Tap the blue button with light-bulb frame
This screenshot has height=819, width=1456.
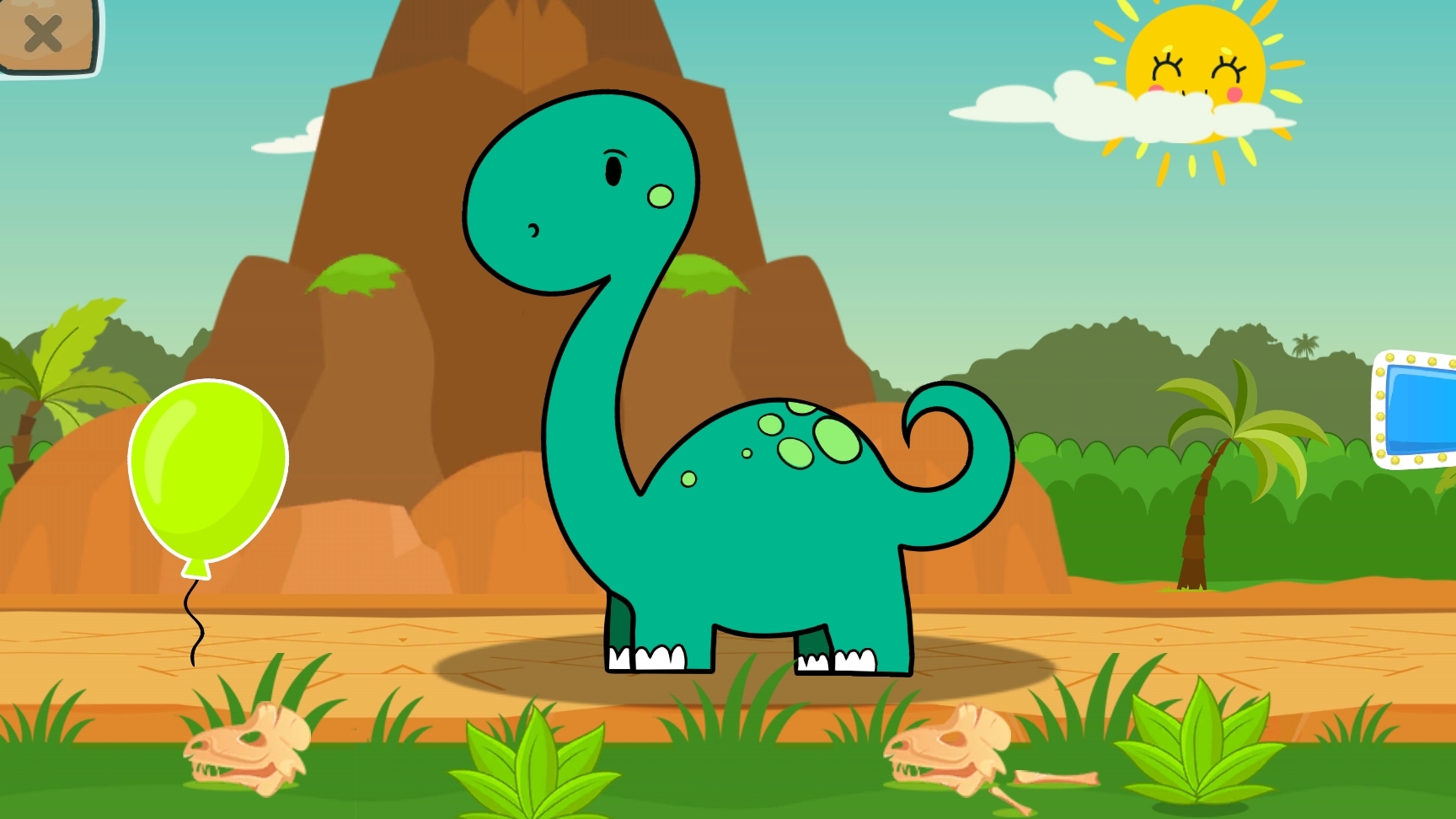click(1419, 409)
